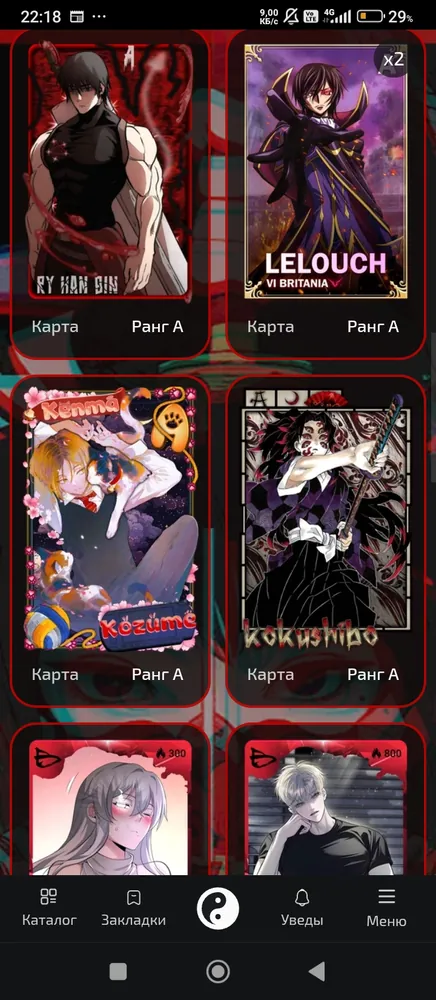This screenshot has width=436, height=1000.
Task: Open the card with the 800 flame counter
Action: (325, 800)
